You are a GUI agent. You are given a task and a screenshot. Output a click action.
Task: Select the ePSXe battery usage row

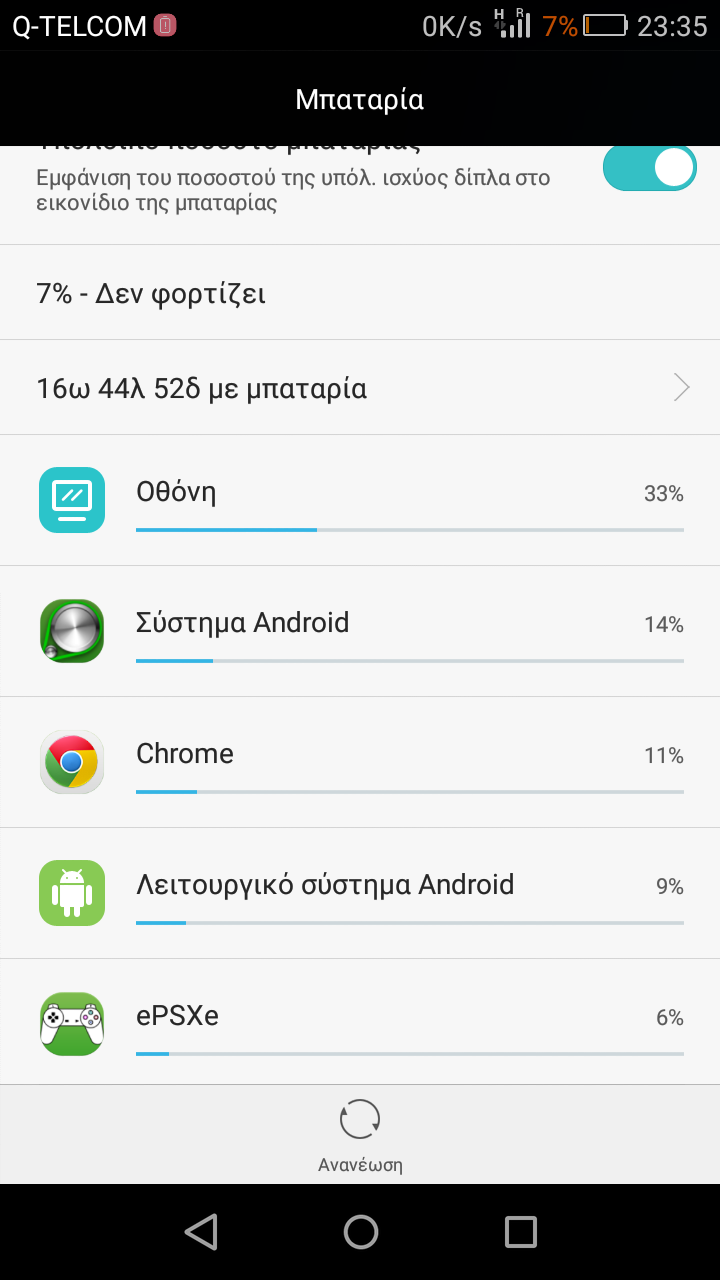pyautogui.click(x=360, y=1022)
